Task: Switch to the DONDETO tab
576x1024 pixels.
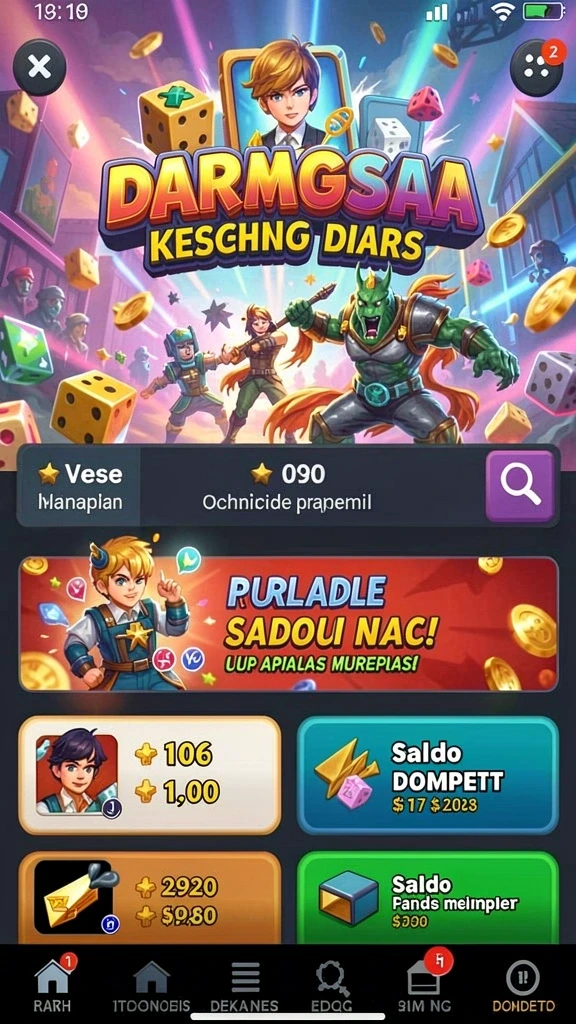Action: pyautogui.click(x=522, y=984)
